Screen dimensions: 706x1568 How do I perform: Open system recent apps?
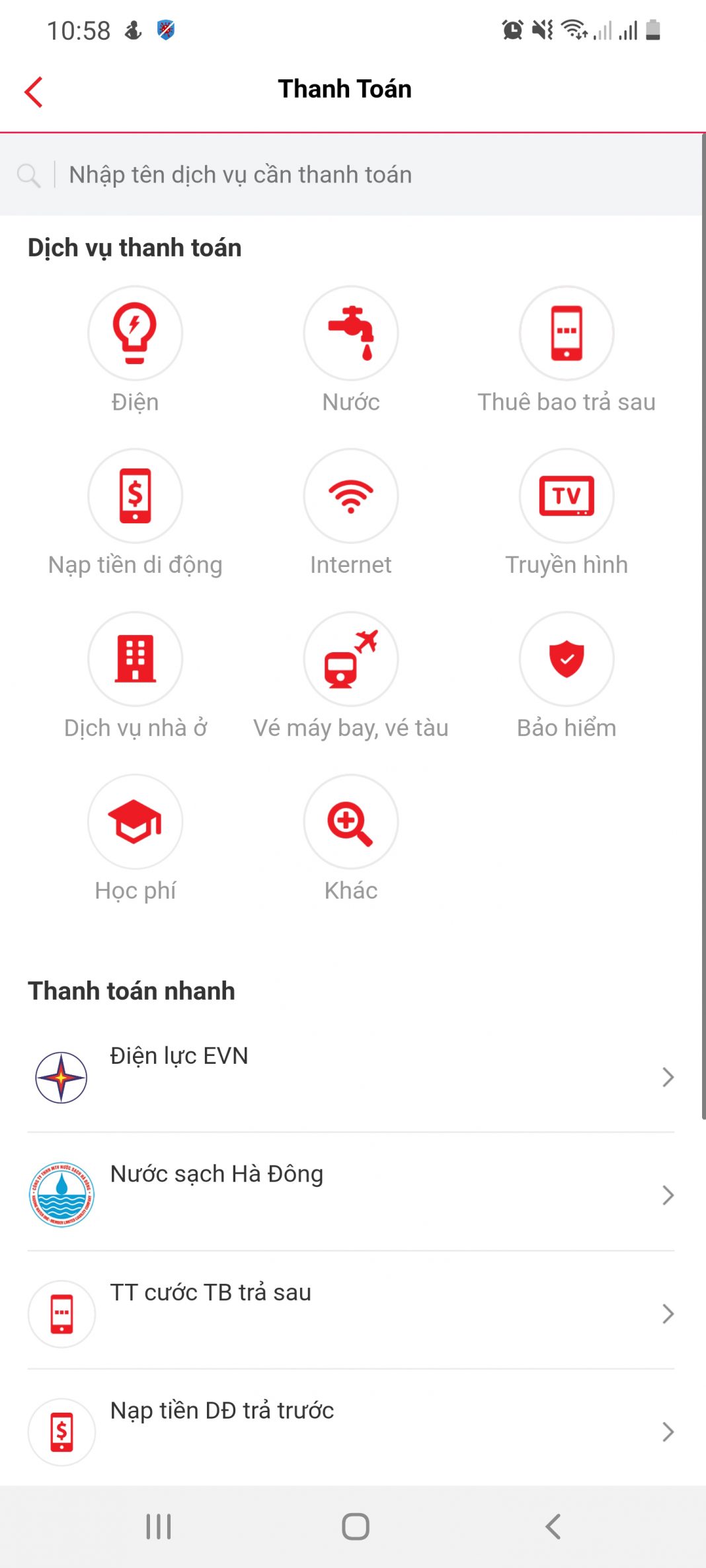pos(159,1526)
